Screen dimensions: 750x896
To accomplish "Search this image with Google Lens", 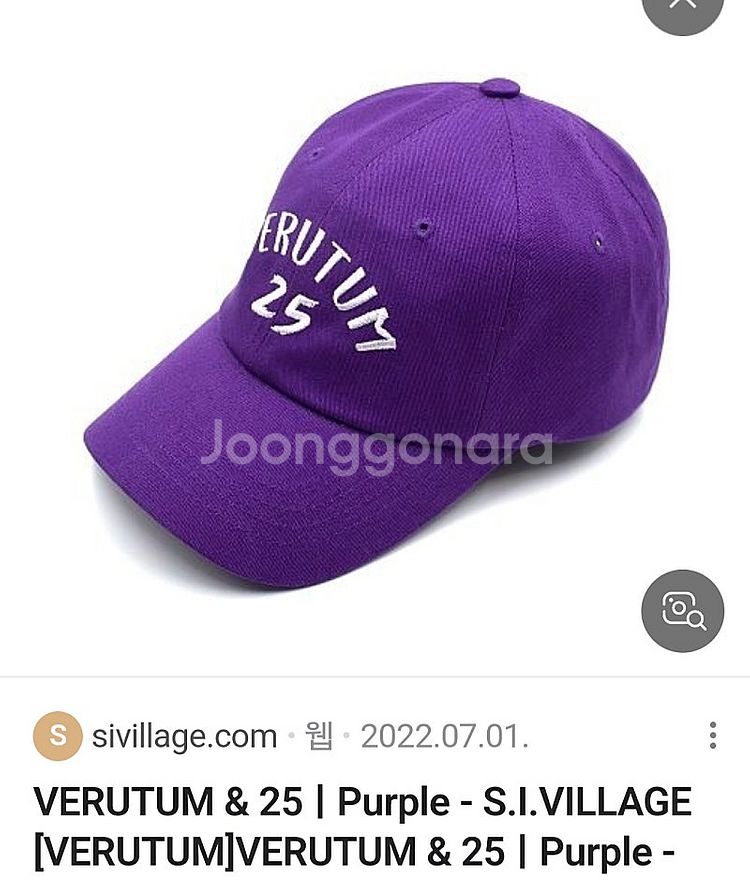I will (x=682, y=611).
